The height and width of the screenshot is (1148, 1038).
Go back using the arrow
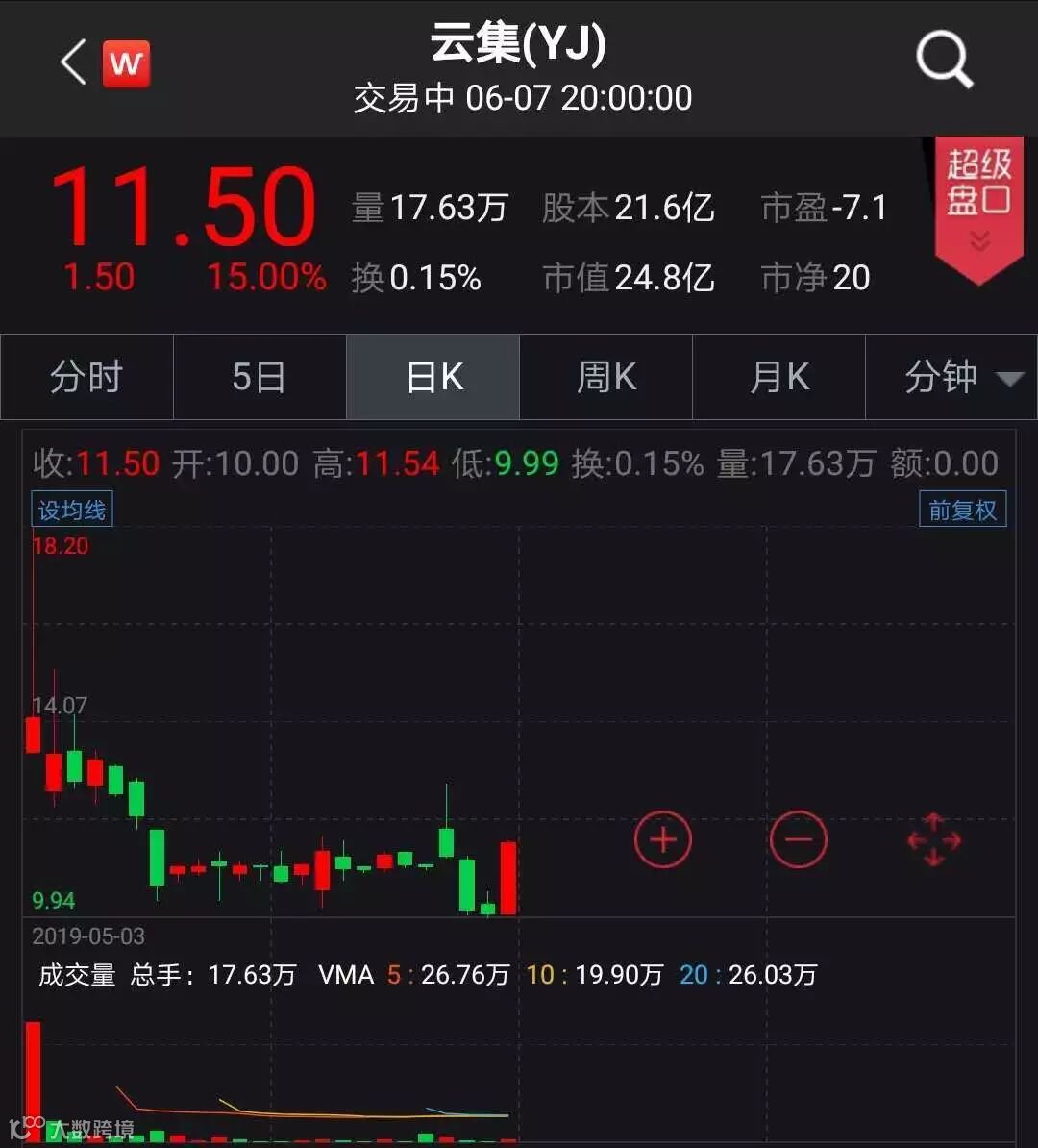pyautogui.click(x=73, y=63)
